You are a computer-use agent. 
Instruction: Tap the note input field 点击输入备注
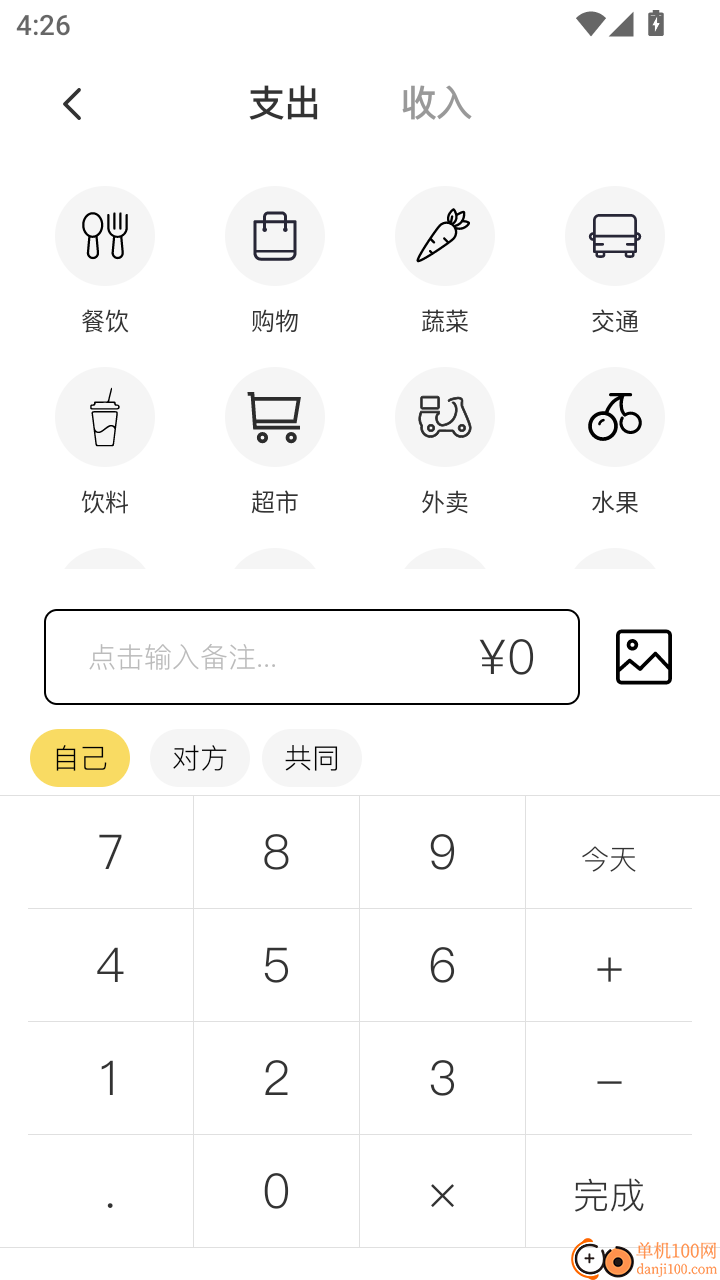250,657
